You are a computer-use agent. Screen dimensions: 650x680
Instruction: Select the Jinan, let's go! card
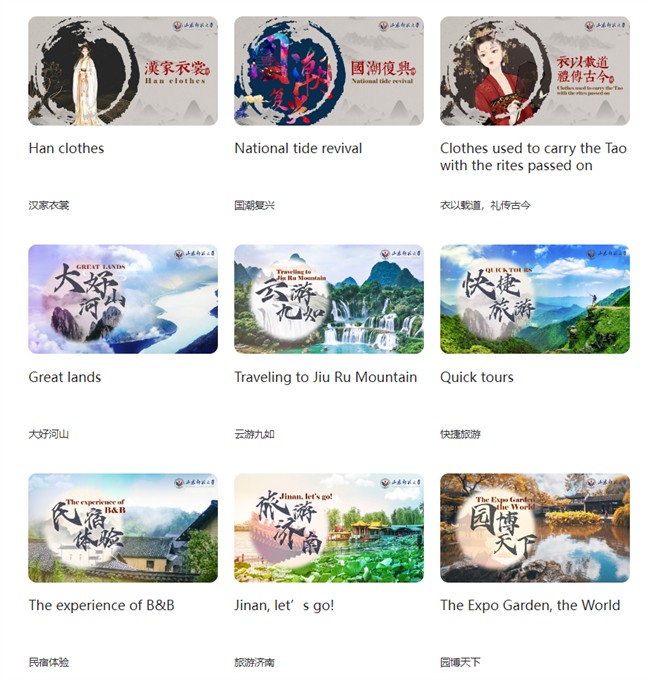(329, 527)
